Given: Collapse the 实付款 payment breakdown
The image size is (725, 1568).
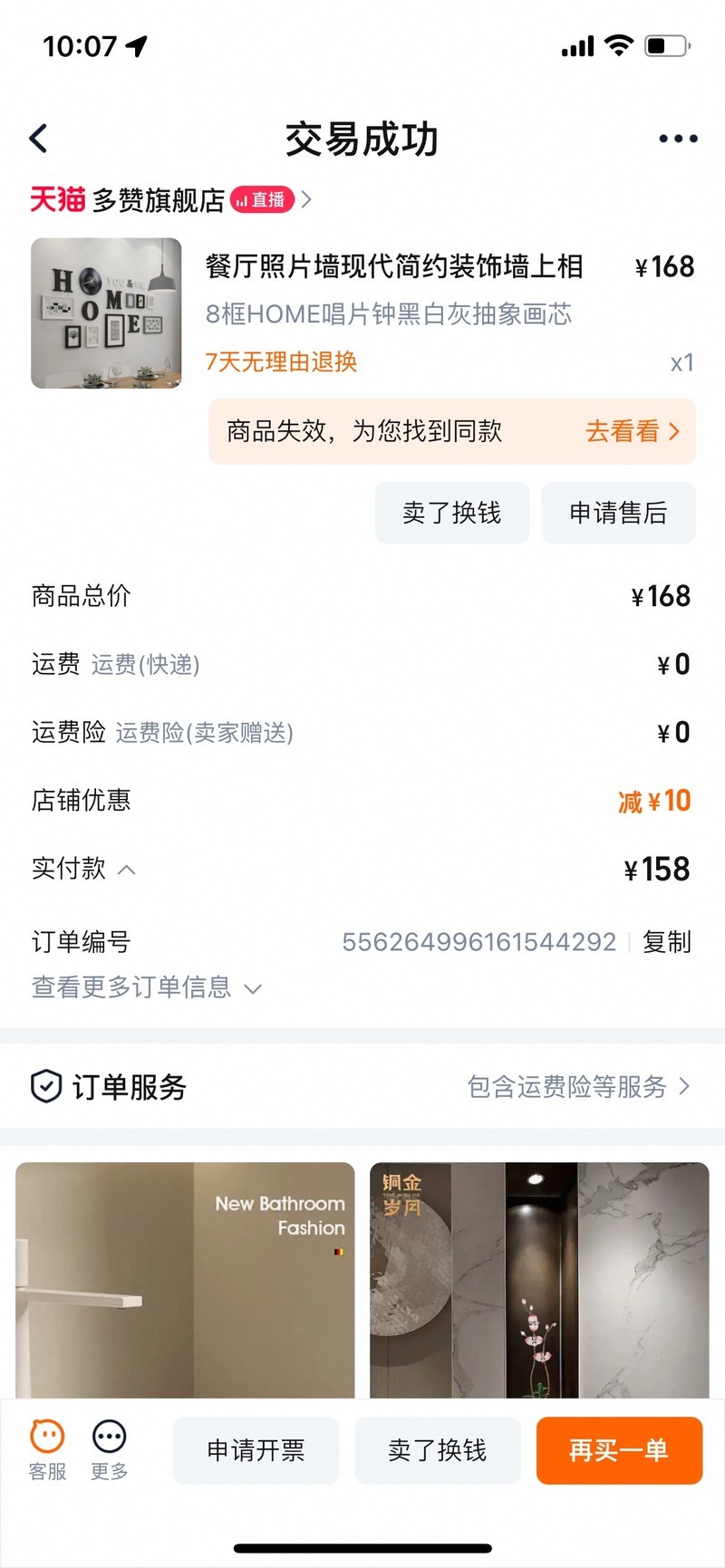Looking at the screenshot, I should click(126, 870).
